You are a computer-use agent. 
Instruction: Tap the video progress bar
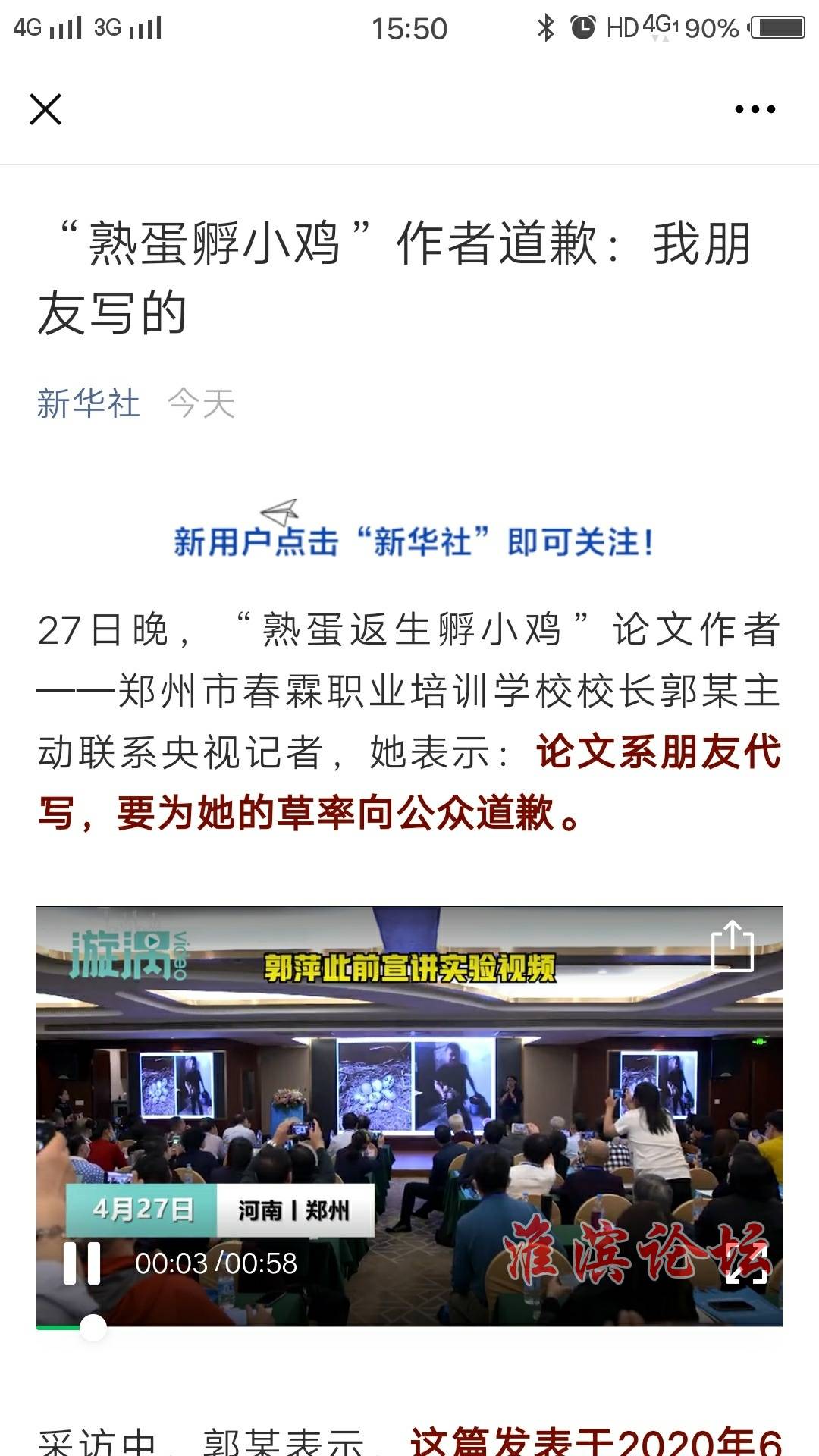click(409, 1327)
